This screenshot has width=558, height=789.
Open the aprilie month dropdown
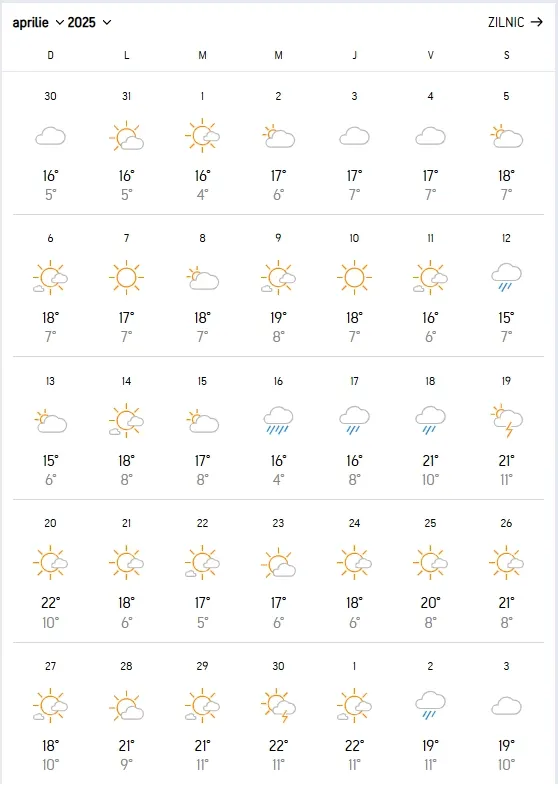[x=38, y=23]
